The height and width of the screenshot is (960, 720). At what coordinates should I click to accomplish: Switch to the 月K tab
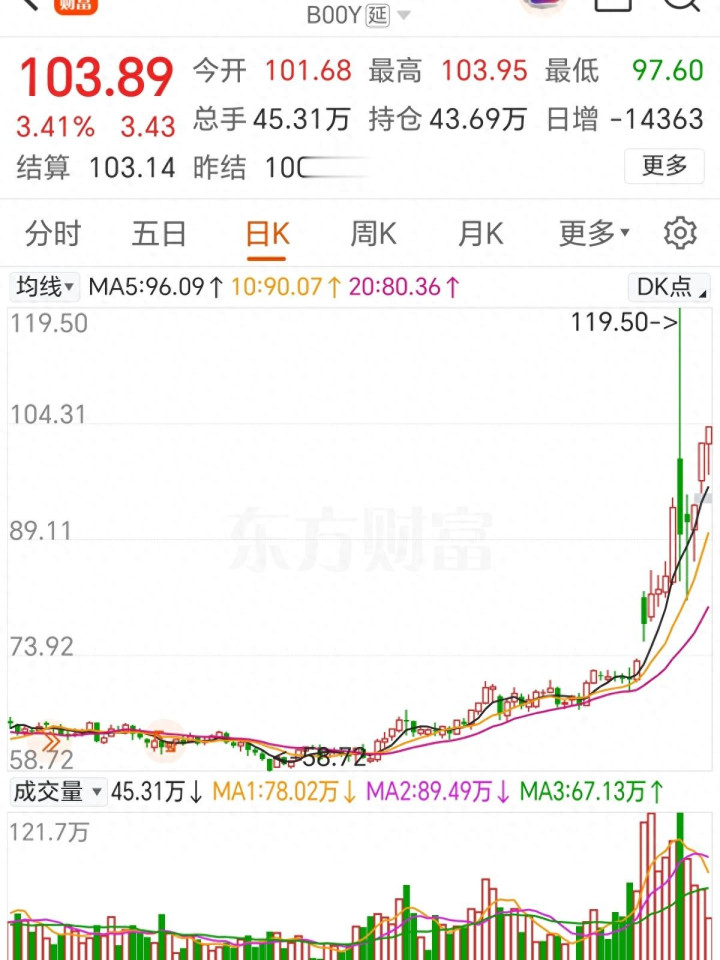(x=481, y=234)
